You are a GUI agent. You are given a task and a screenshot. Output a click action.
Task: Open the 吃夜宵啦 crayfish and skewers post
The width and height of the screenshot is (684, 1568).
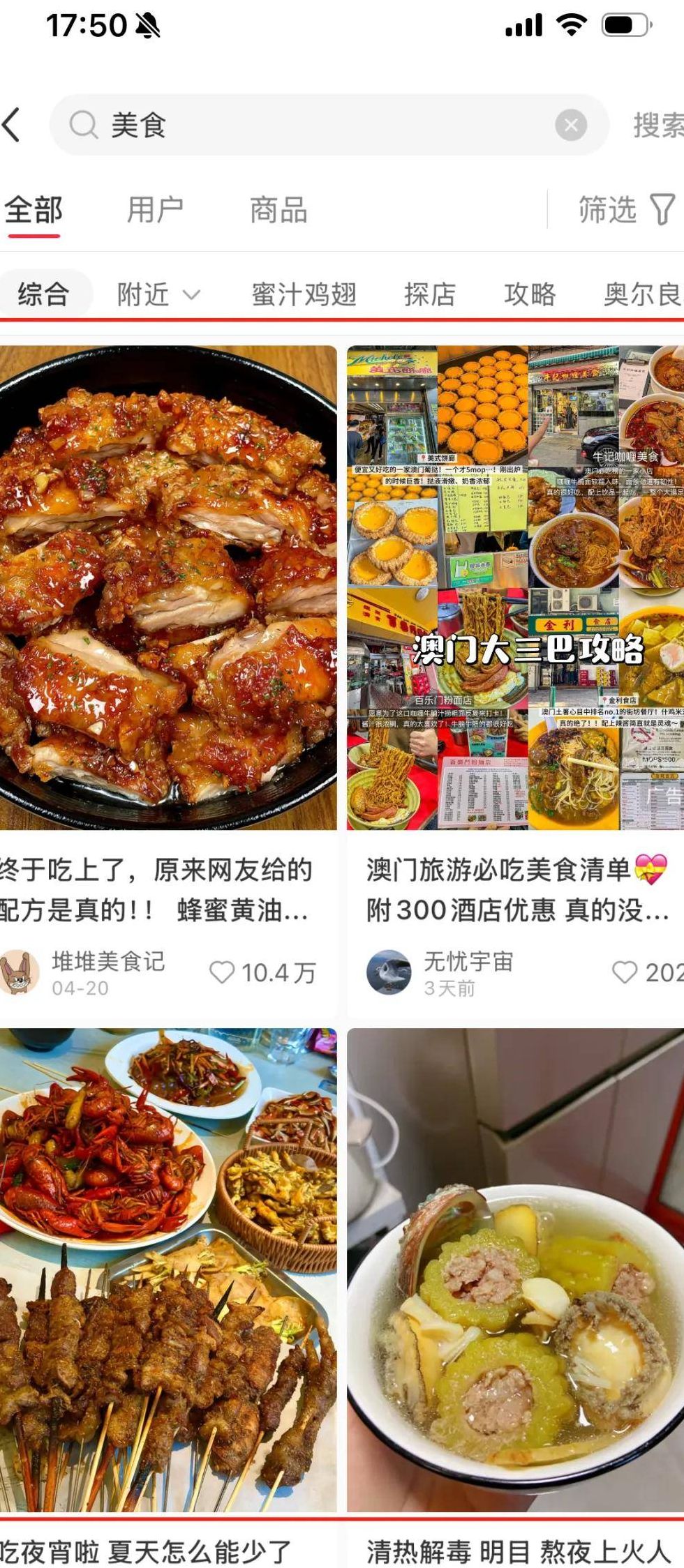168,1269
